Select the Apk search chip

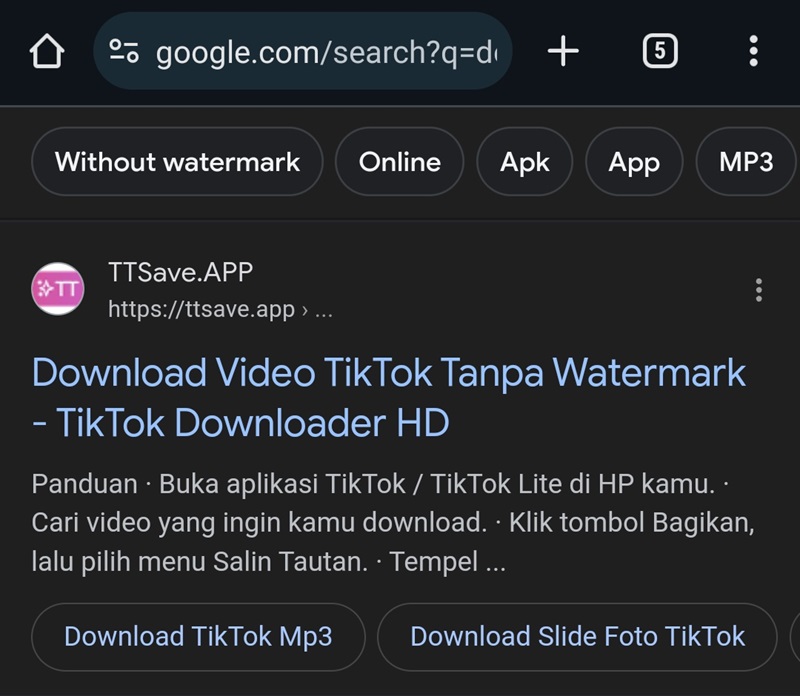pyautogui.click(x=525, y=162)
